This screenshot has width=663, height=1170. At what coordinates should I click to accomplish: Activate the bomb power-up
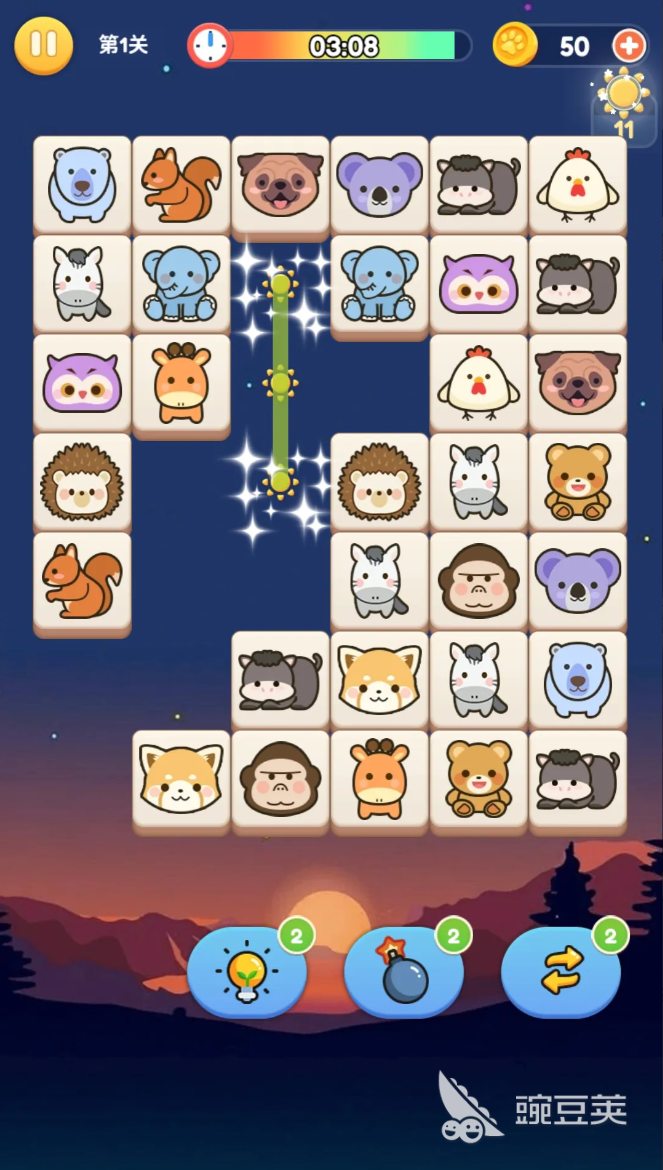pyautogui.click(x=404, y=972)
